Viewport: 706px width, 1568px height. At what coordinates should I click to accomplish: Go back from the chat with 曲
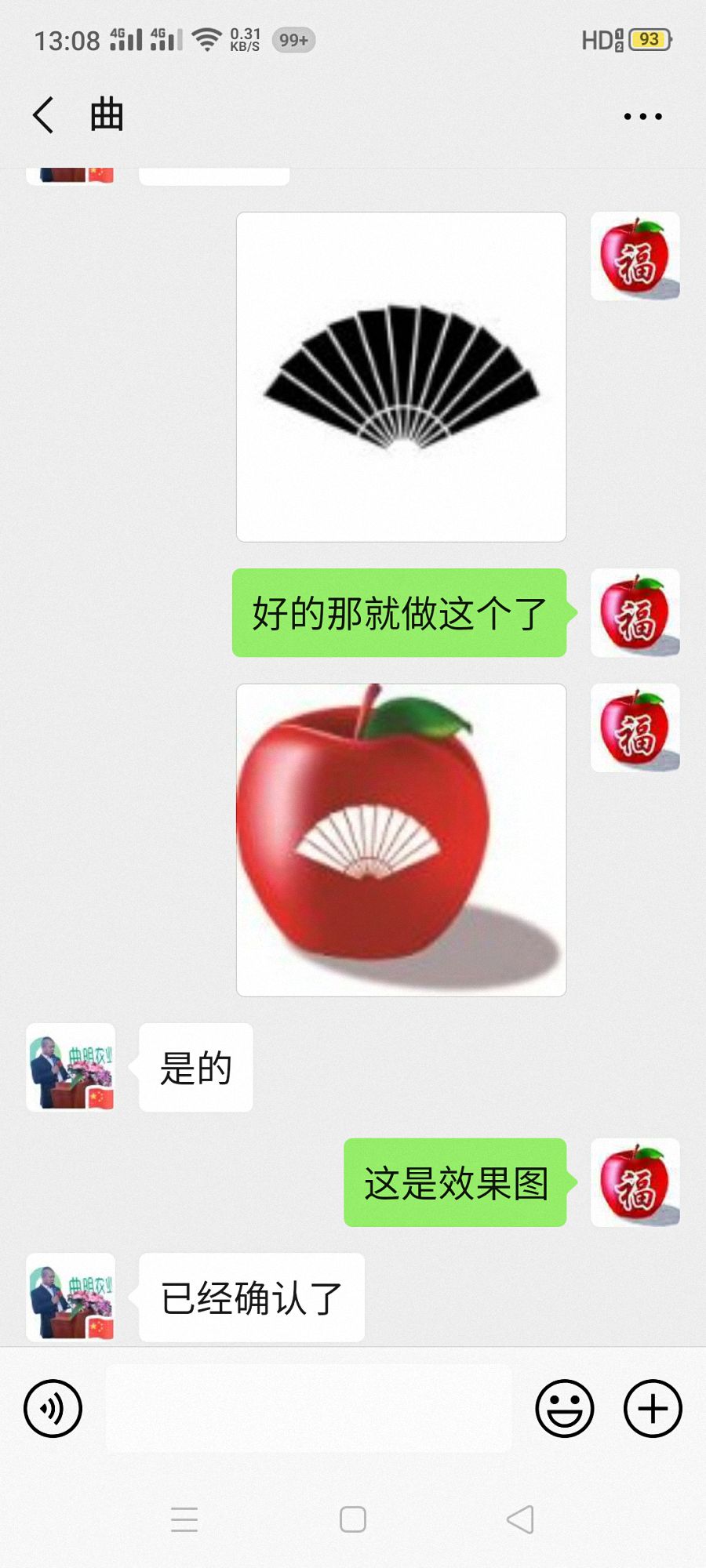(x=44, y=115)
